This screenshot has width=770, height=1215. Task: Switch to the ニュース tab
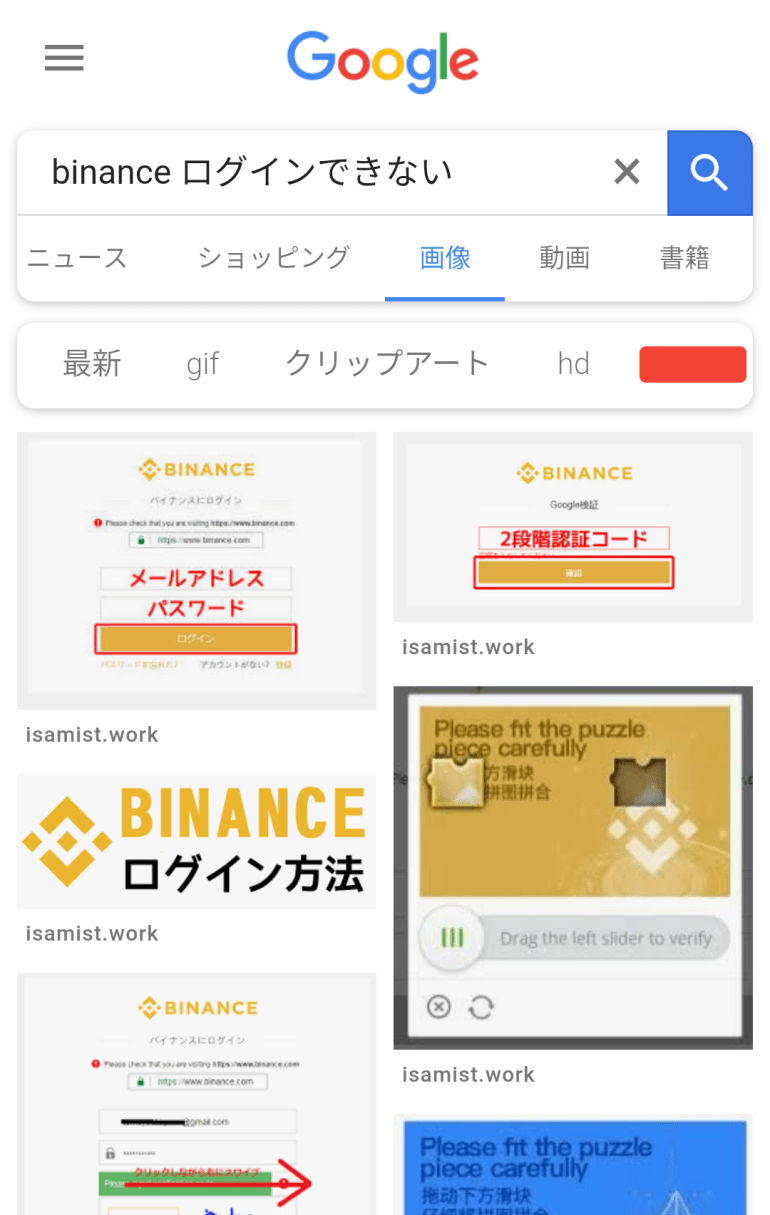point(77,258)
